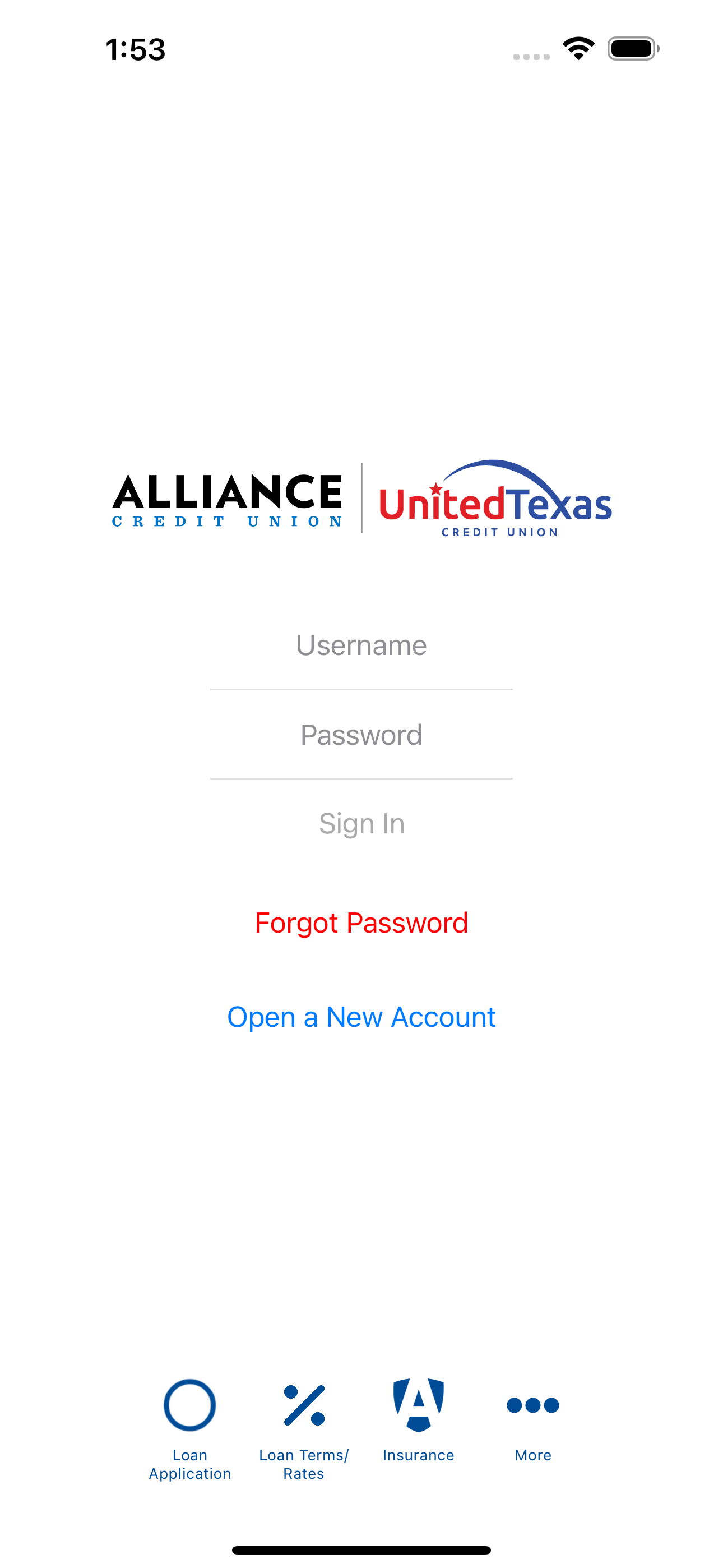Screen dimensions: 723x1568
Task: Open the More ellipsis icon
Action: click(x=532, y=1405)
